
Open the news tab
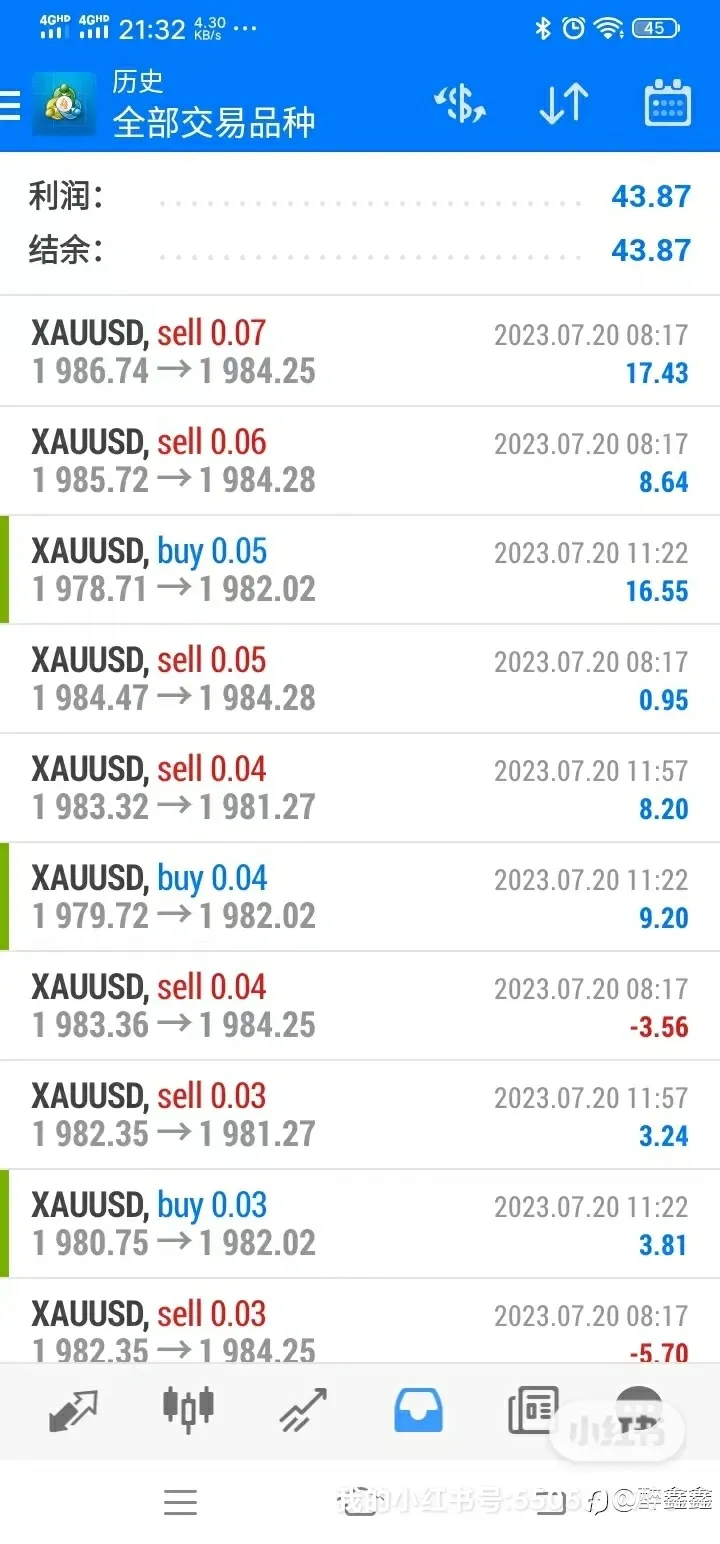[x=533, y=1410]
